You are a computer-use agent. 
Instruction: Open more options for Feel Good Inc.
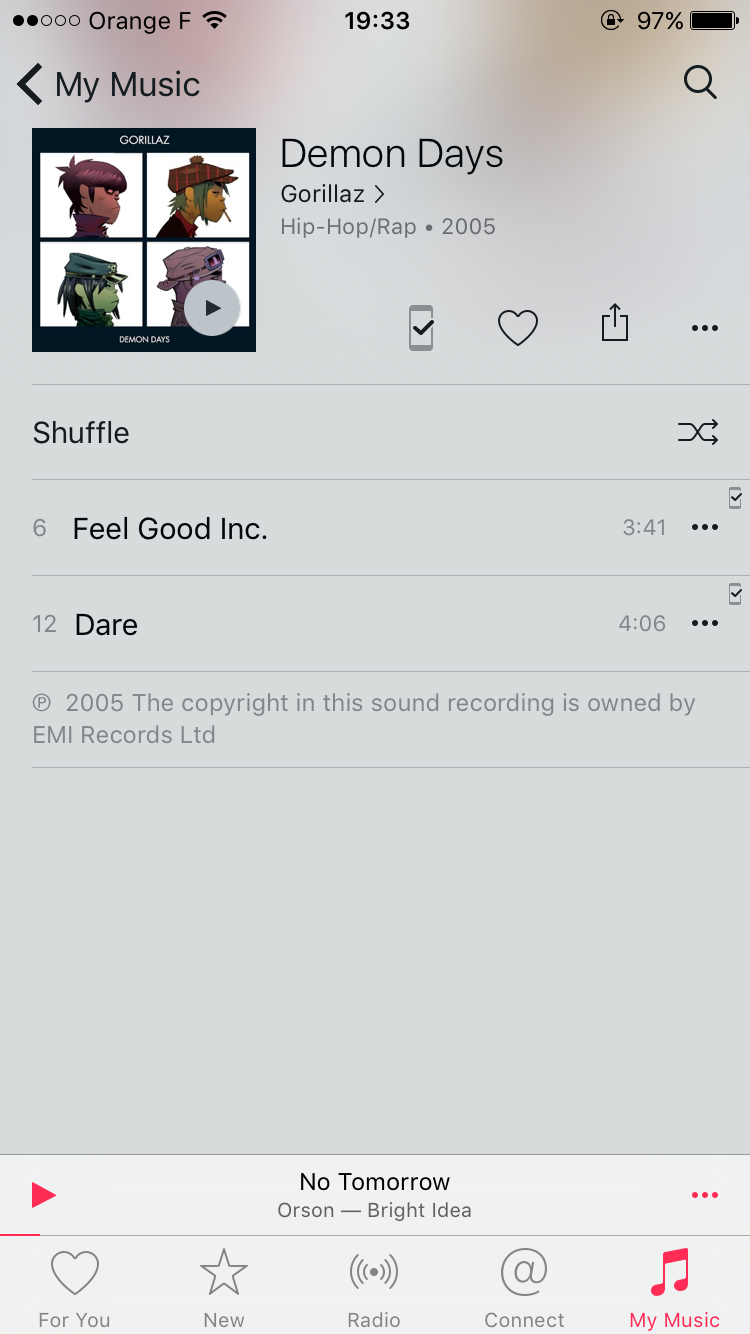click(704, 528)
